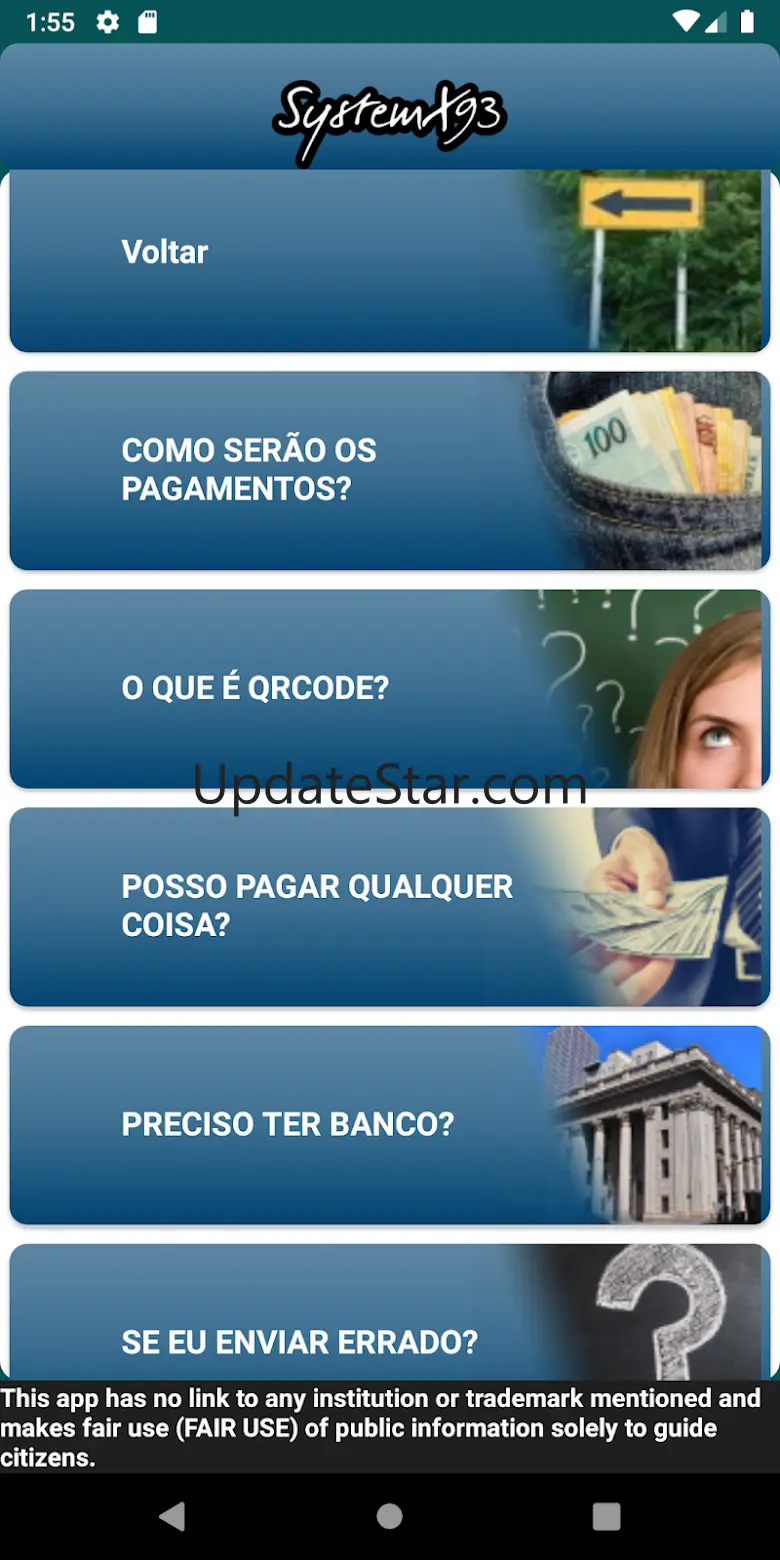Open SE EU ENVIAR ERRADO? card
This screenshot has height=1560, width=780.
point(388,1320)
